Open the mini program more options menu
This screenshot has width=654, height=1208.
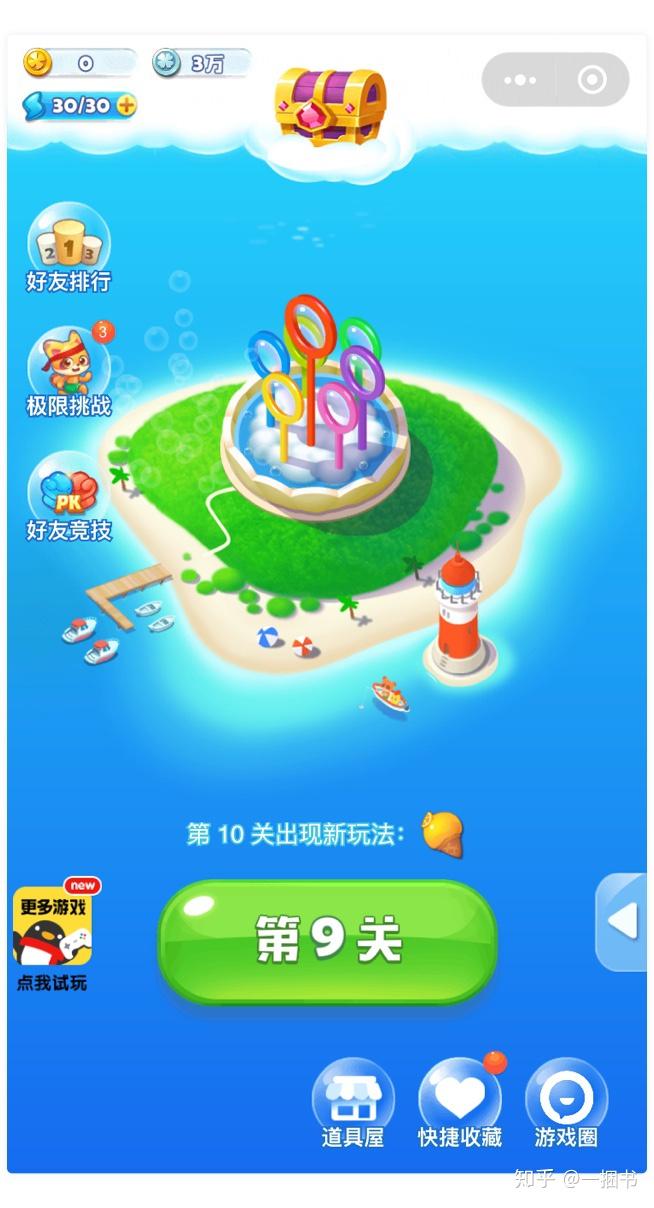click(x=520, y=80)
